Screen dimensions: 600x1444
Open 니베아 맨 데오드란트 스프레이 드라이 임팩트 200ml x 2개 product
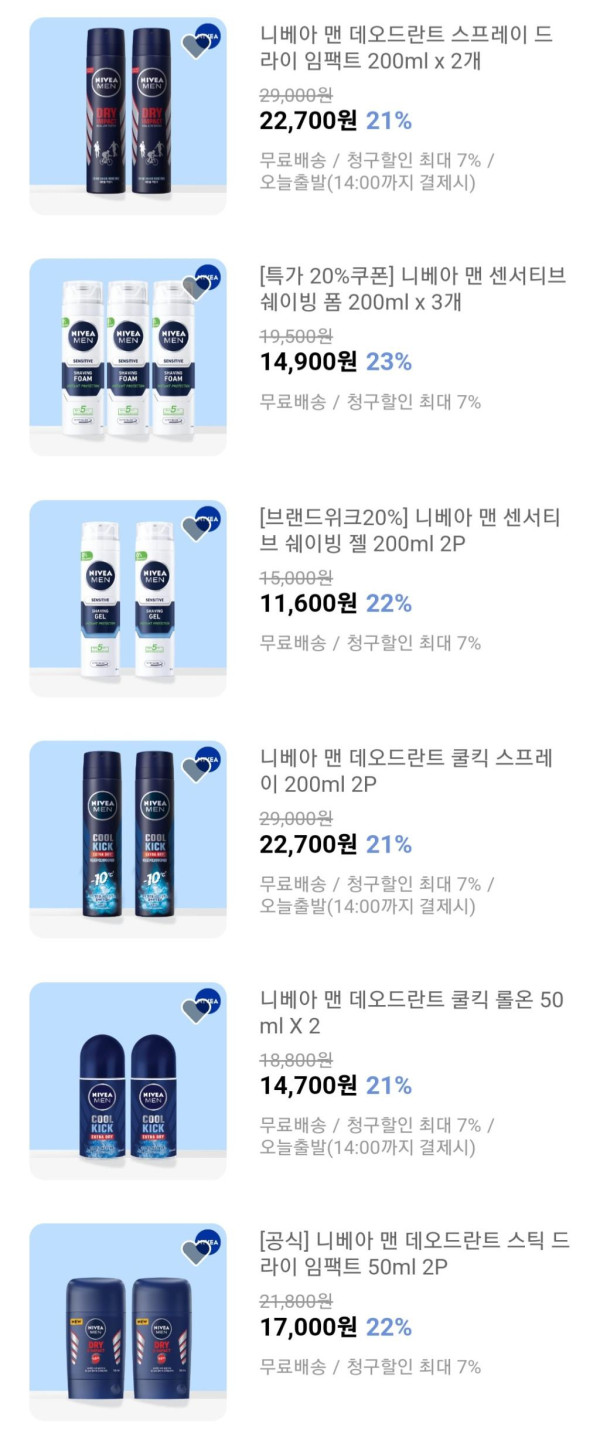pos(405,49)
